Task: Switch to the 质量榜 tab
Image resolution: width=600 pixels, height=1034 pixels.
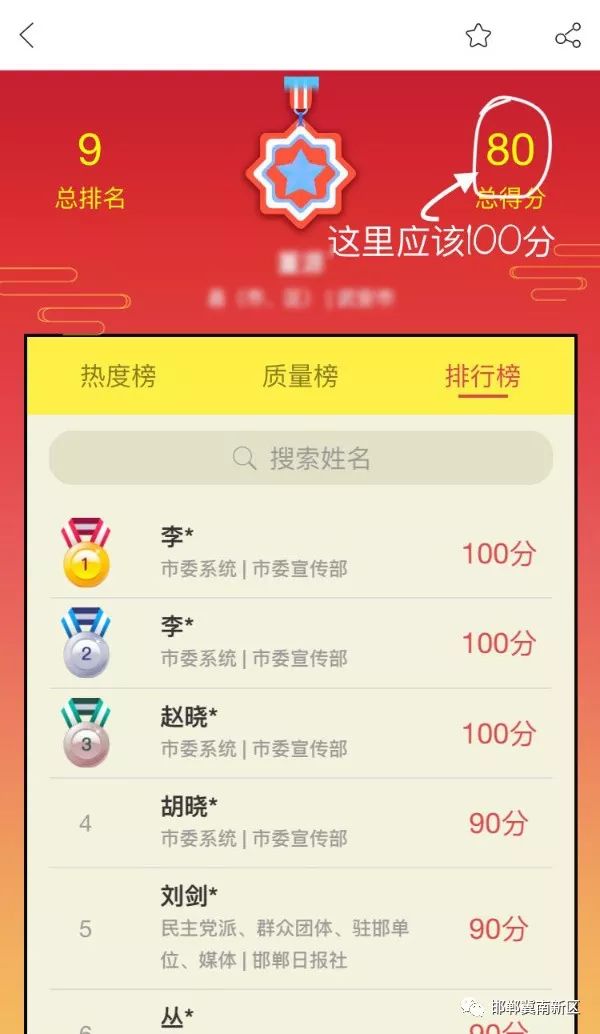Action: coord(300,376)
